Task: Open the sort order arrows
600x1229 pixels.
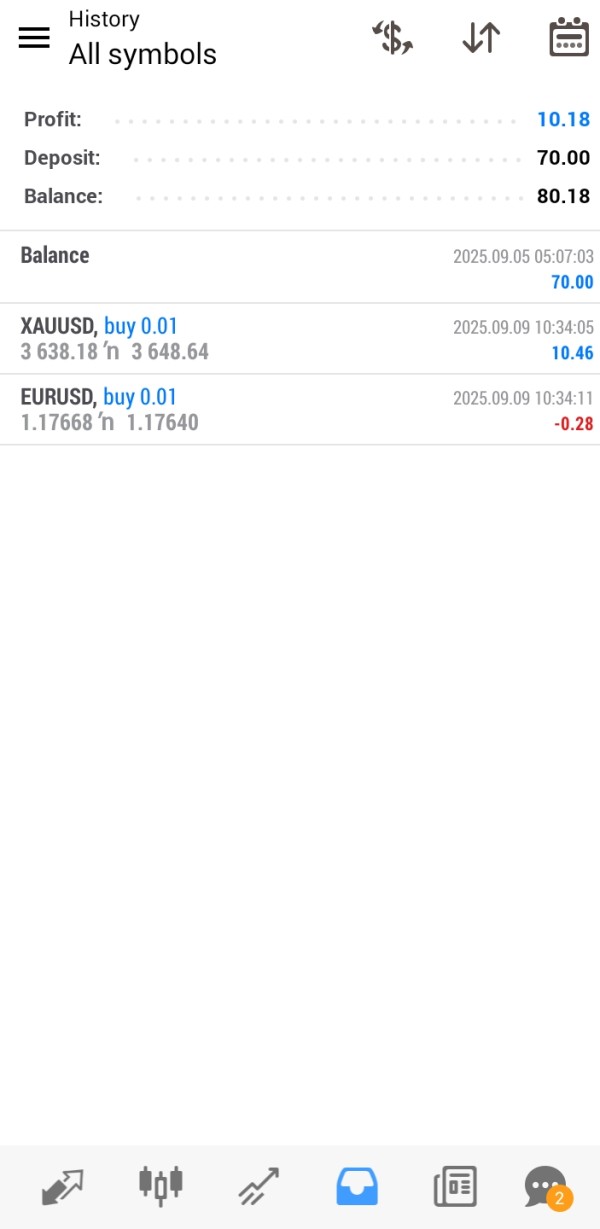Action: click(x=481, y=38)
